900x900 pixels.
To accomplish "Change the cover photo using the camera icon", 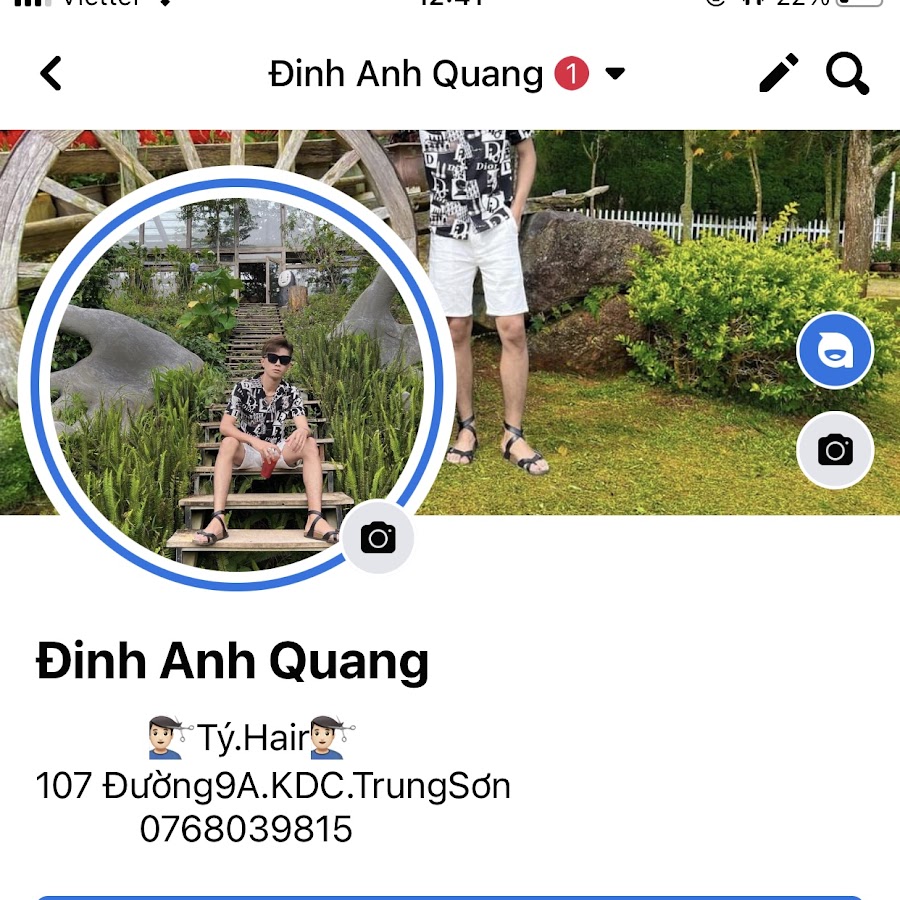I will (x=835, y=450).
